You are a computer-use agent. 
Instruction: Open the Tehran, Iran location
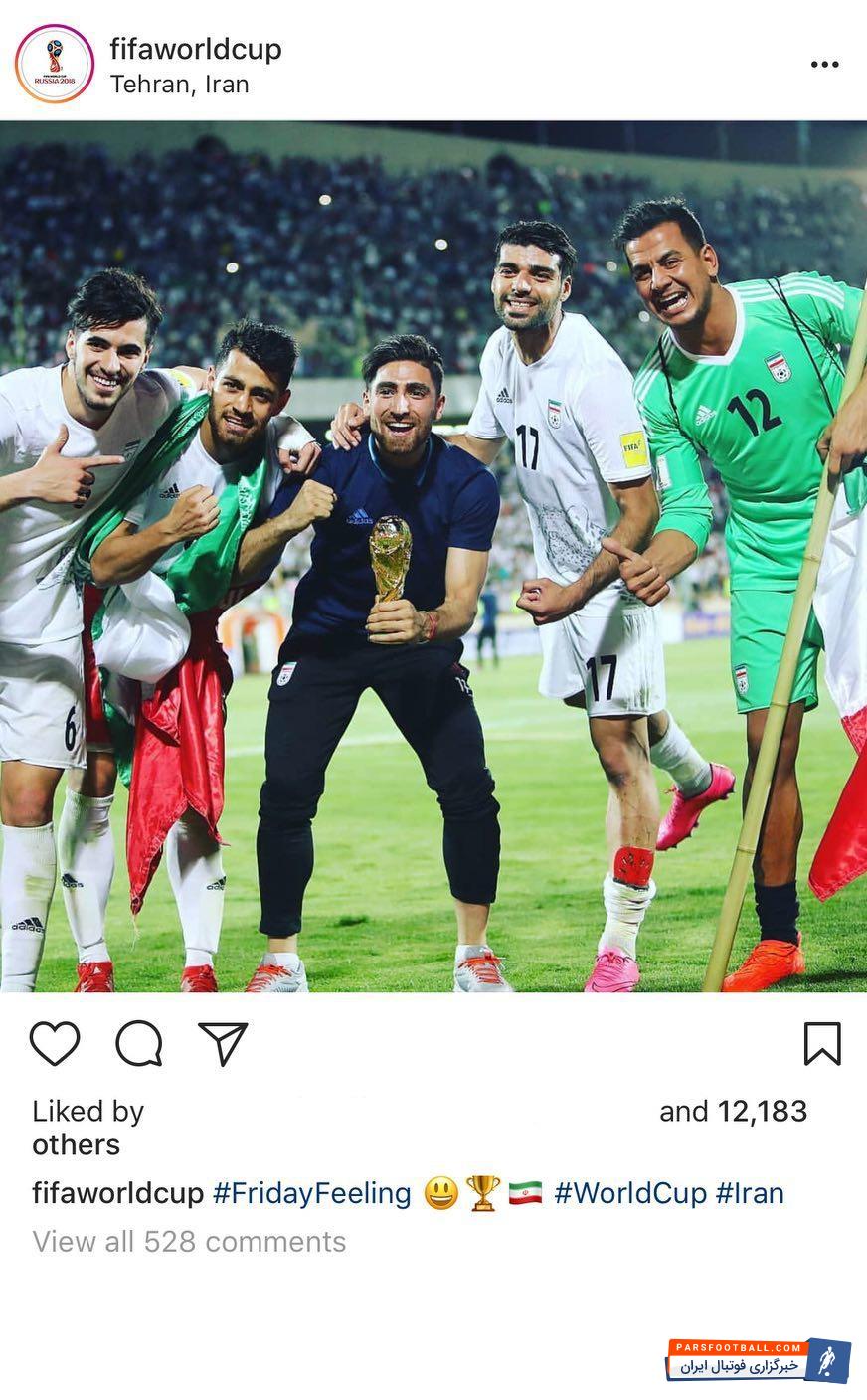tap(180, 85)
